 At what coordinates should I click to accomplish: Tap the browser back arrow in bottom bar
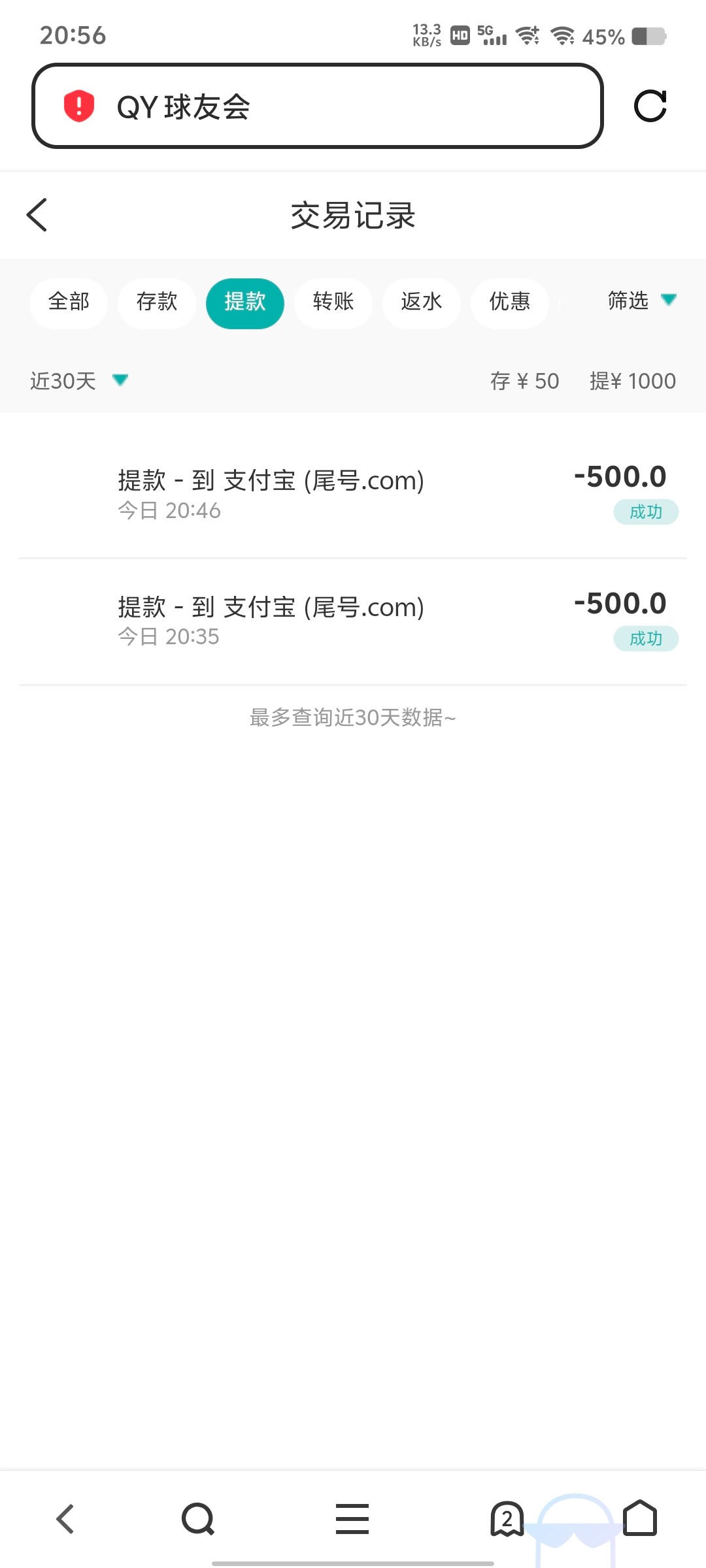(x=65, y=1518)
